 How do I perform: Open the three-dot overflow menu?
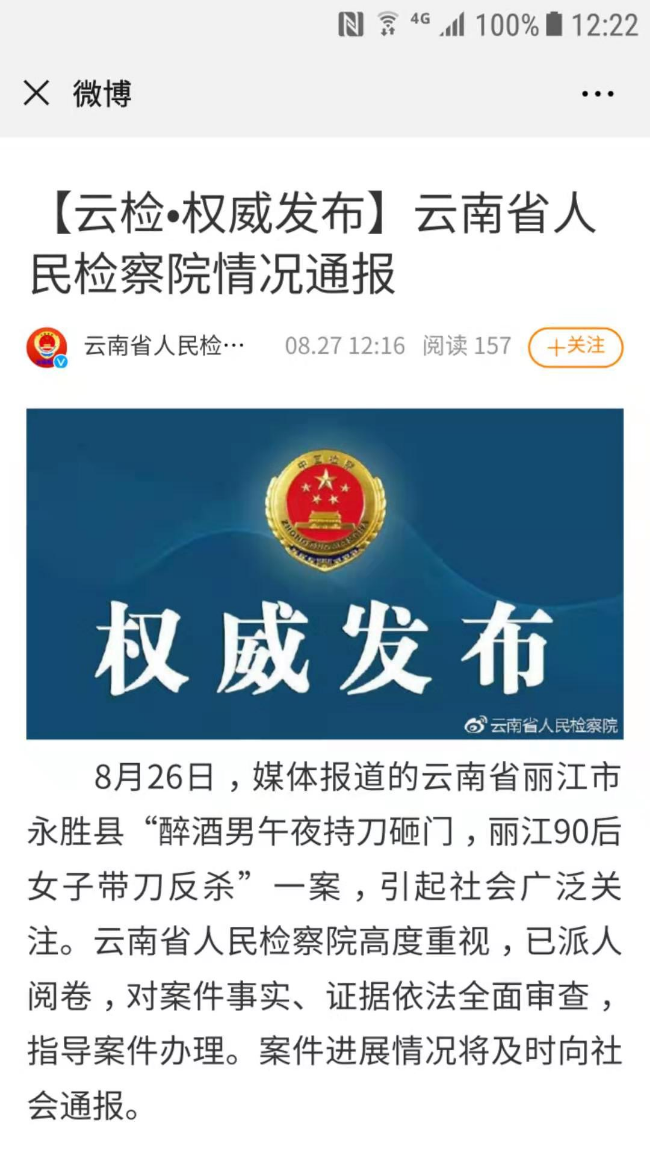tap(597, 94)
